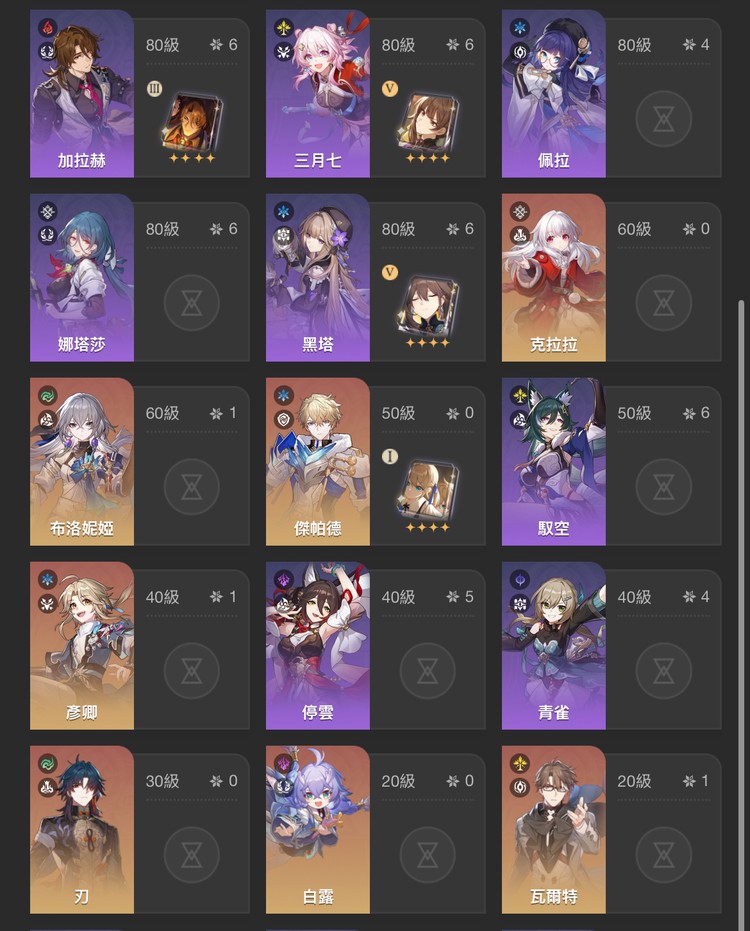Select the 馭空 character card

pos(554,462)
